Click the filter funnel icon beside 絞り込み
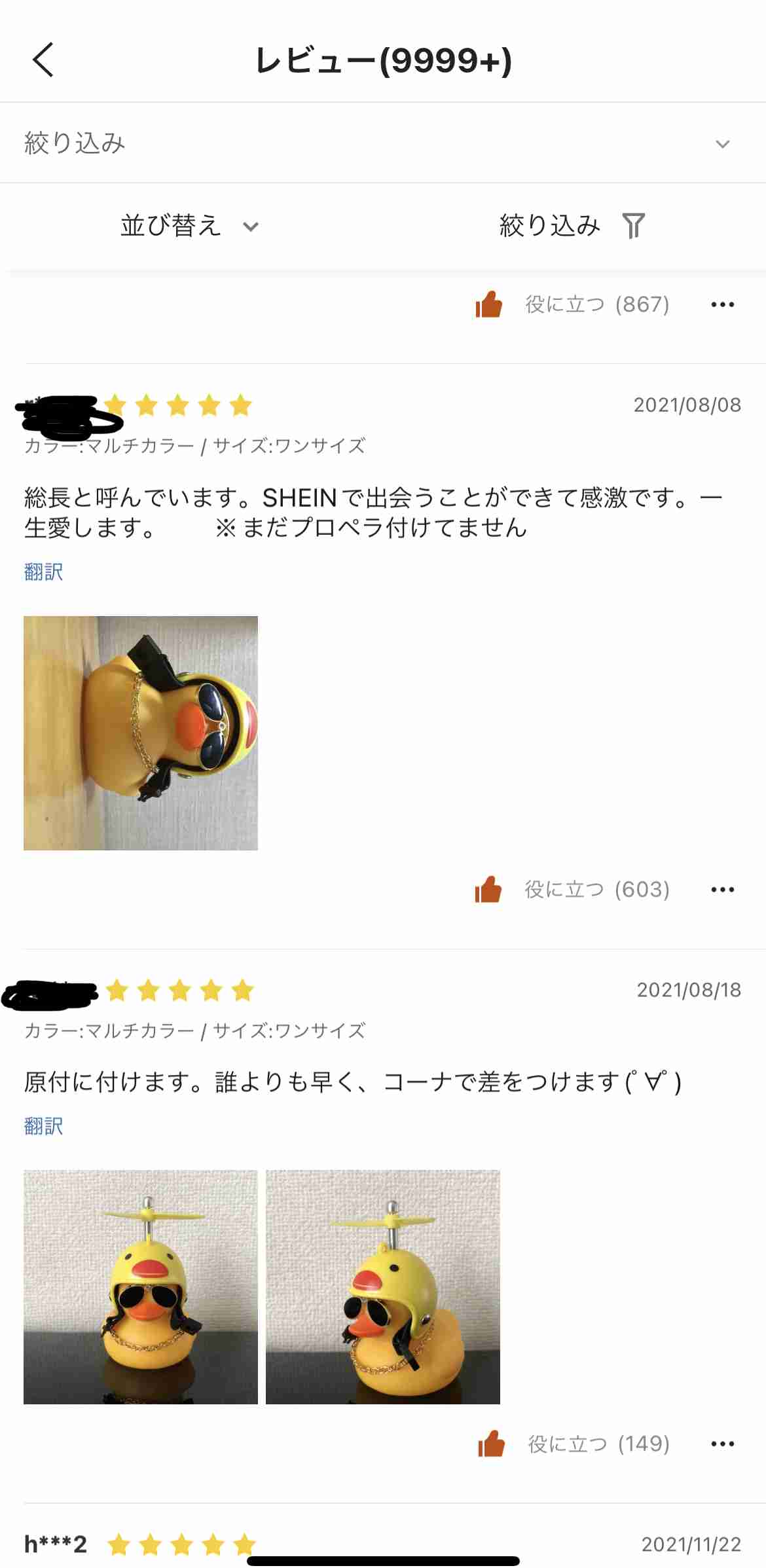 [x=632, y=225]
